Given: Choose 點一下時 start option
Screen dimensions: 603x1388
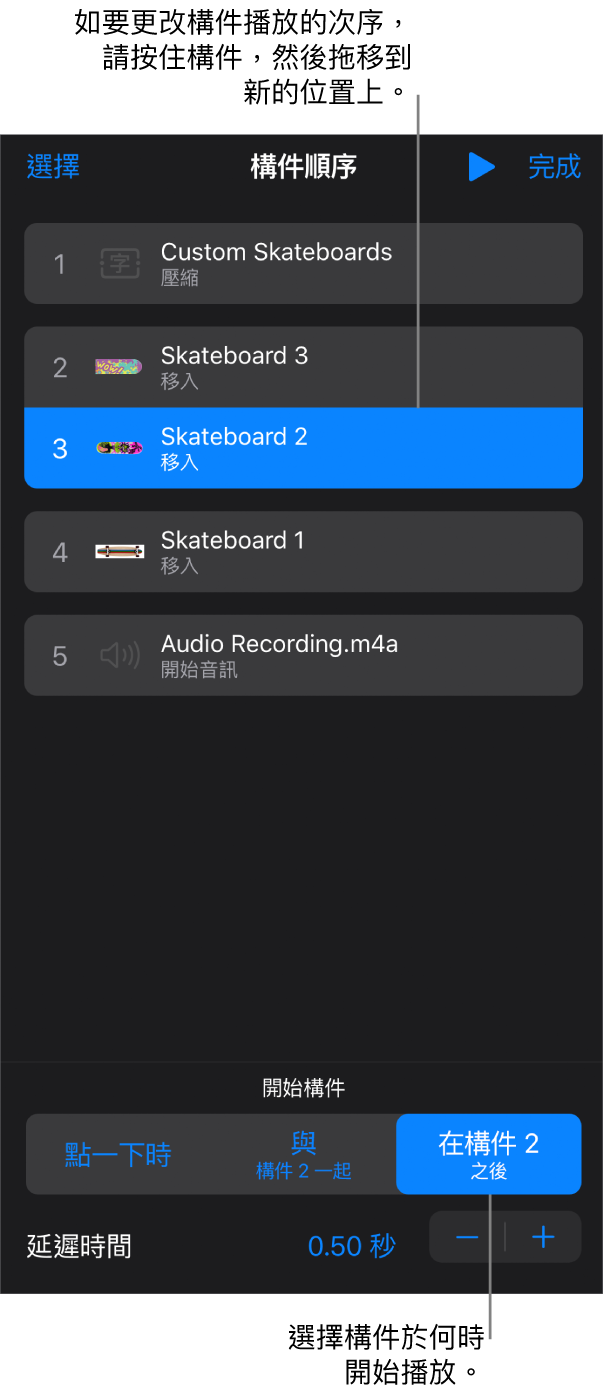Looking at the screenshot, I should click(118, 1155).
